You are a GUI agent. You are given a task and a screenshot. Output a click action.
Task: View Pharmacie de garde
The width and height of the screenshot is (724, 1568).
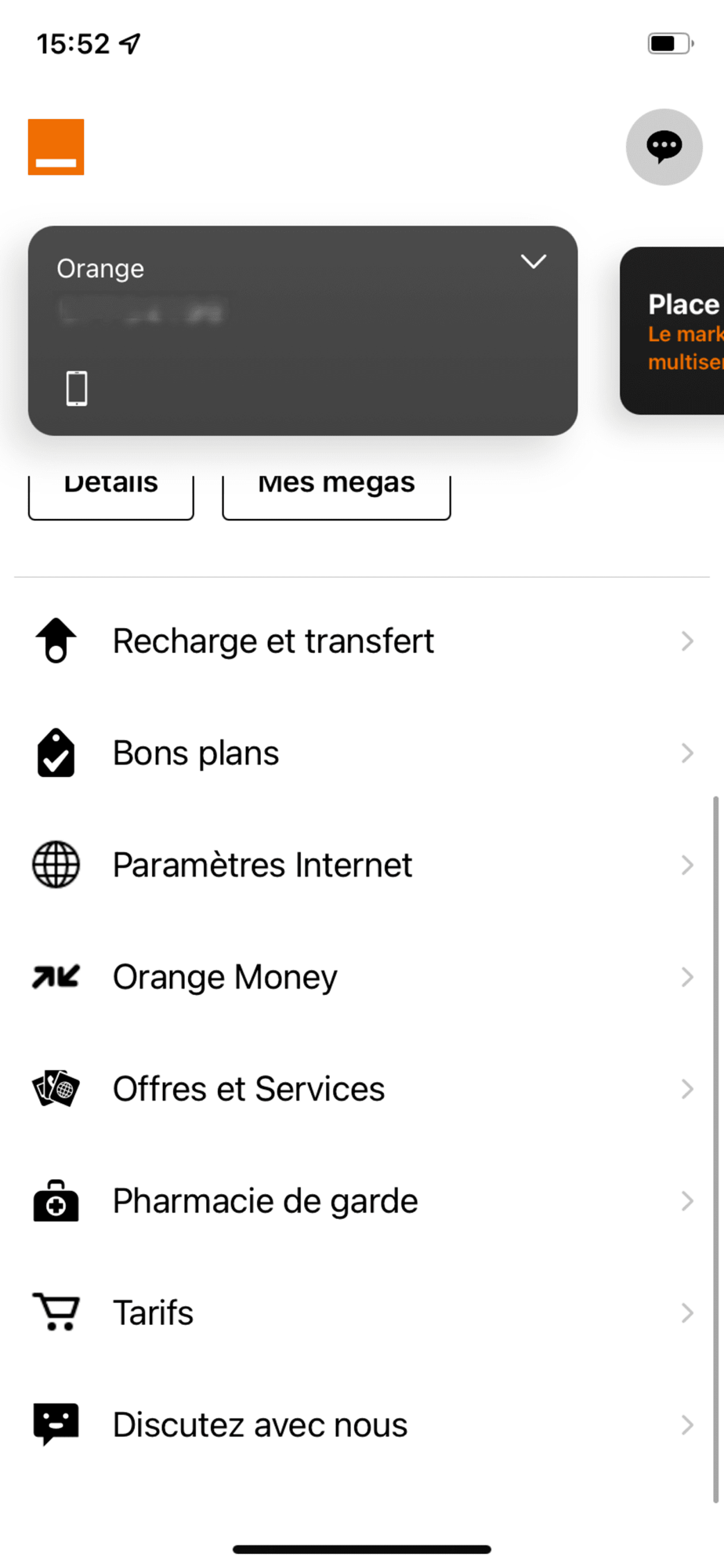[x=362, y=1202]
